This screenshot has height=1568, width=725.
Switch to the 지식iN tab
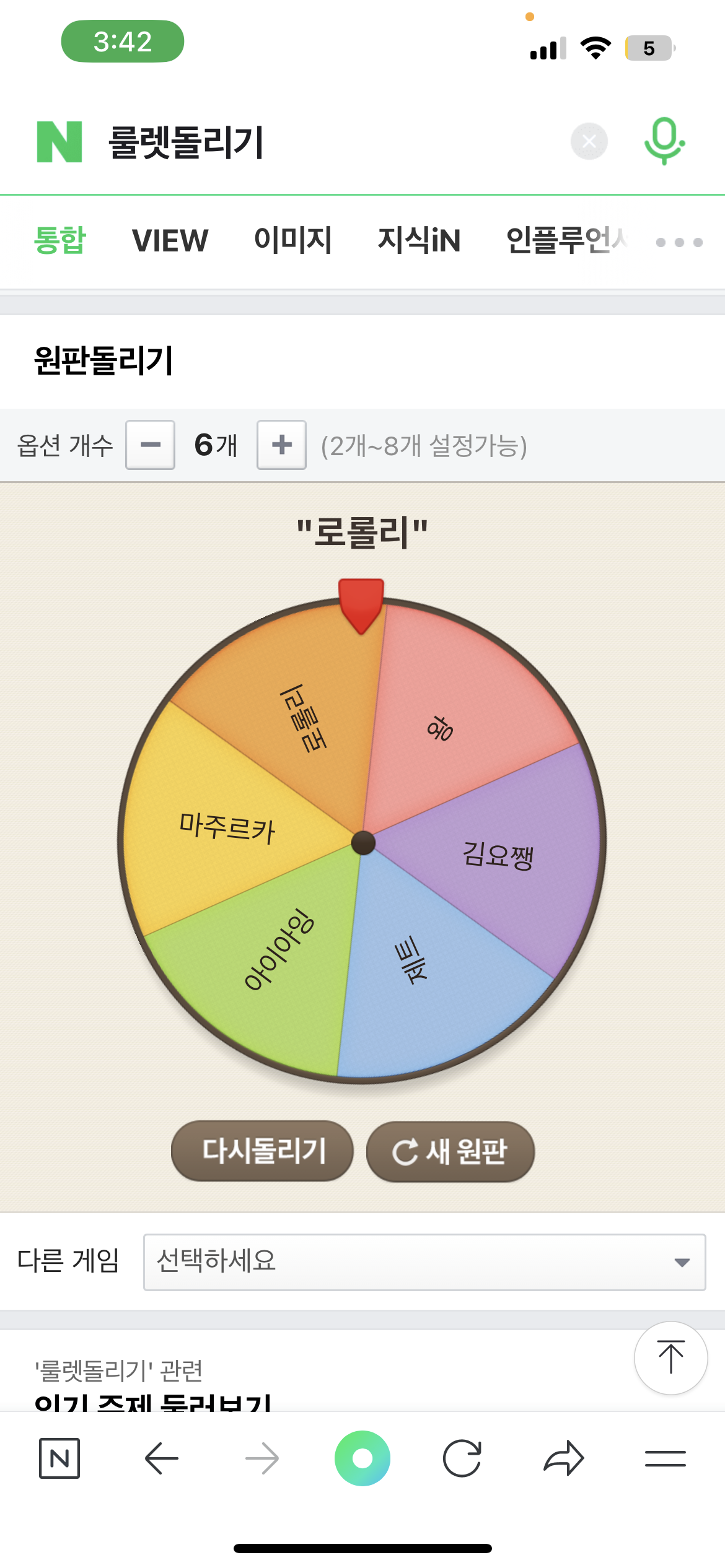pyautogui.click(x=419, y=240)
